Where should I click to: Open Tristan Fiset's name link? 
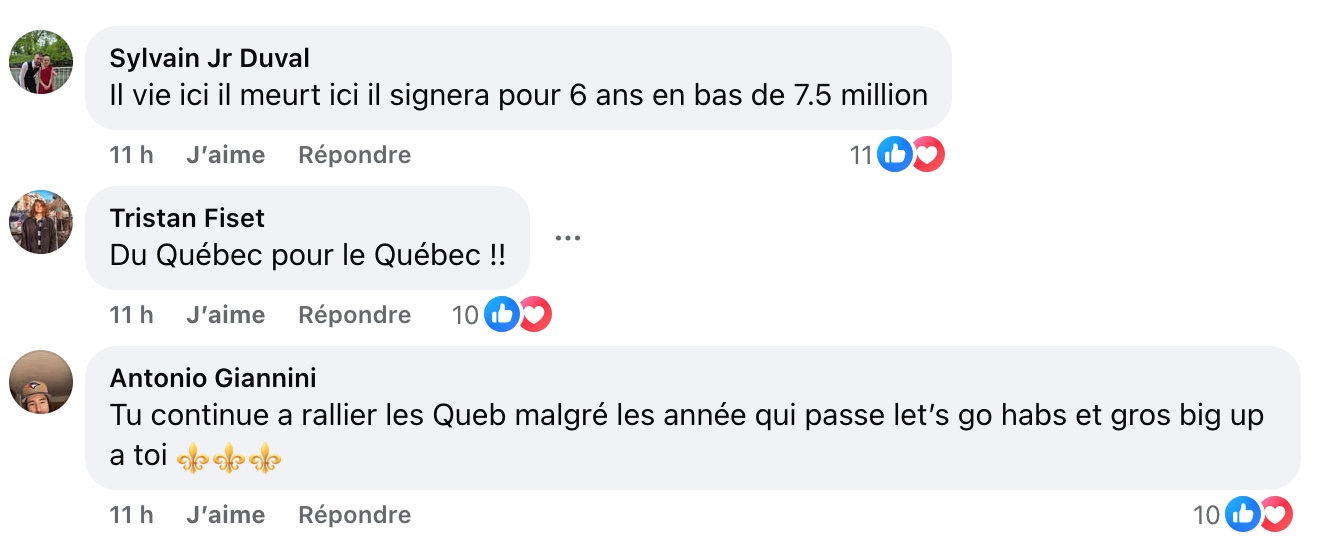click(x=187, y=219)
